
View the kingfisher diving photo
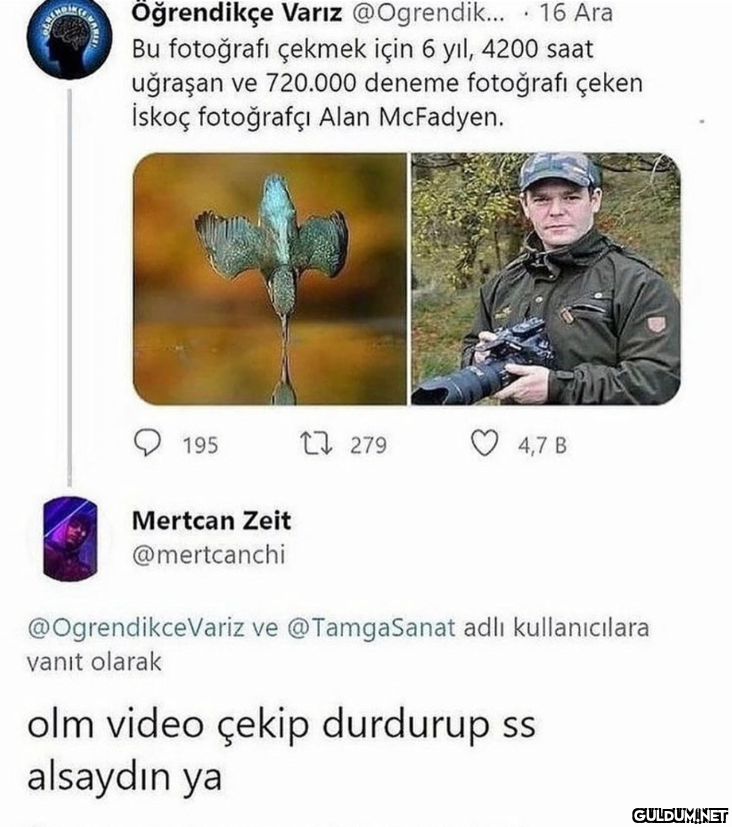[270, 279]
